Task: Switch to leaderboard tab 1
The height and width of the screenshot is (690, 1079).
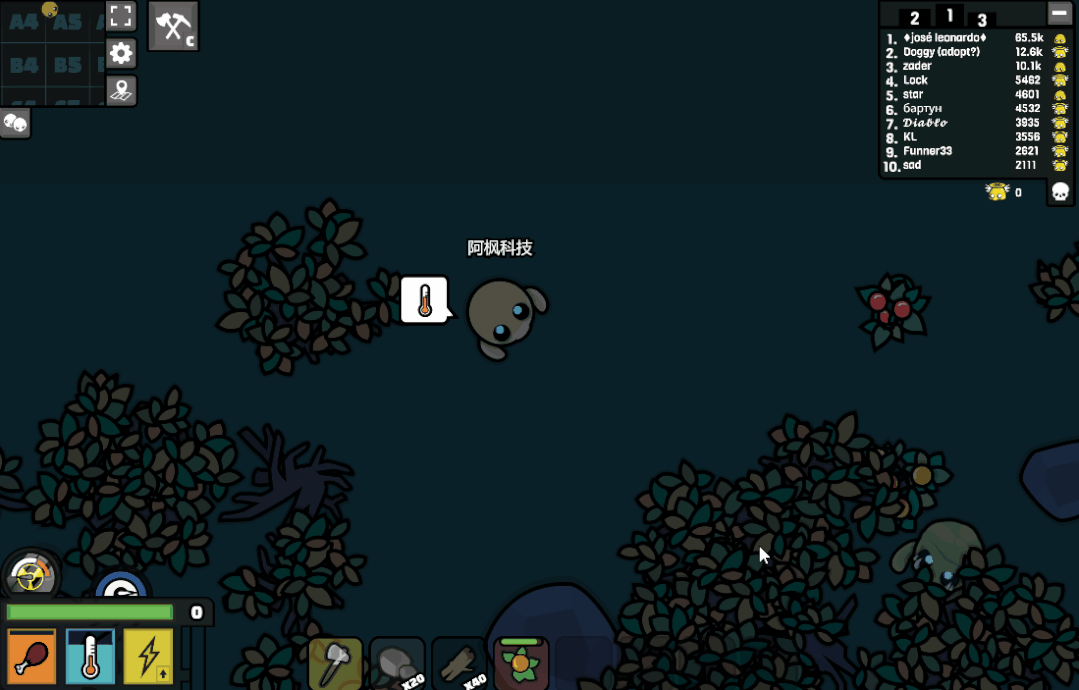Action: point(949,15)
